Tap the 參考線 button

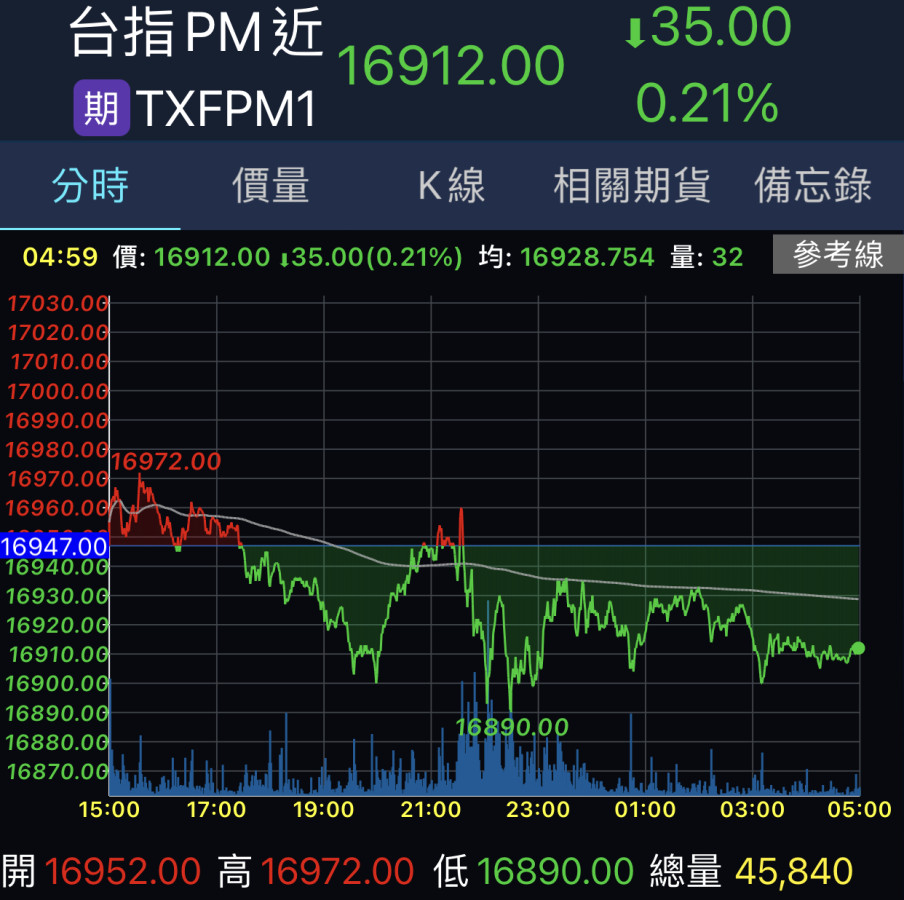click(x=838, y=256)
